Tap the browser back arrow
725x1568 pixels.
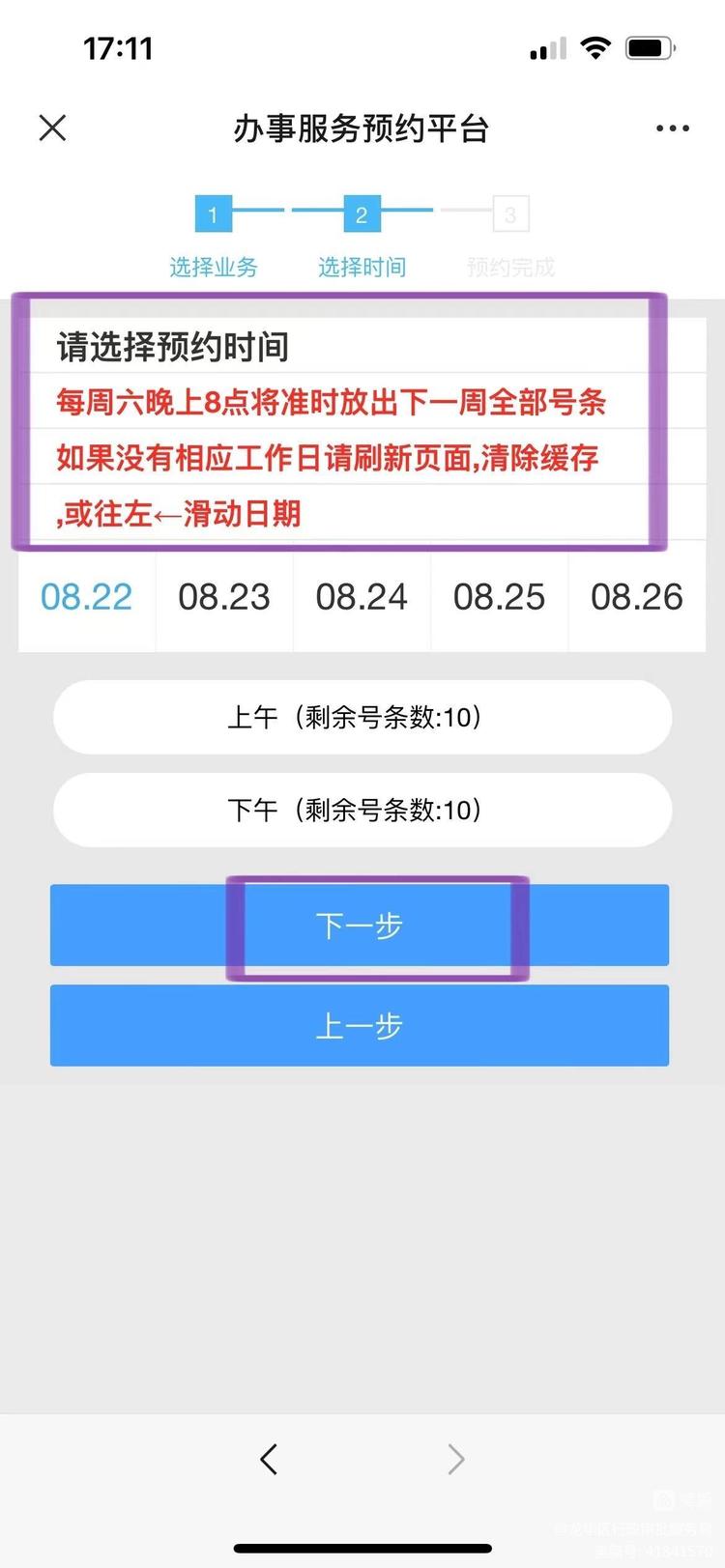click(269, 1459)
